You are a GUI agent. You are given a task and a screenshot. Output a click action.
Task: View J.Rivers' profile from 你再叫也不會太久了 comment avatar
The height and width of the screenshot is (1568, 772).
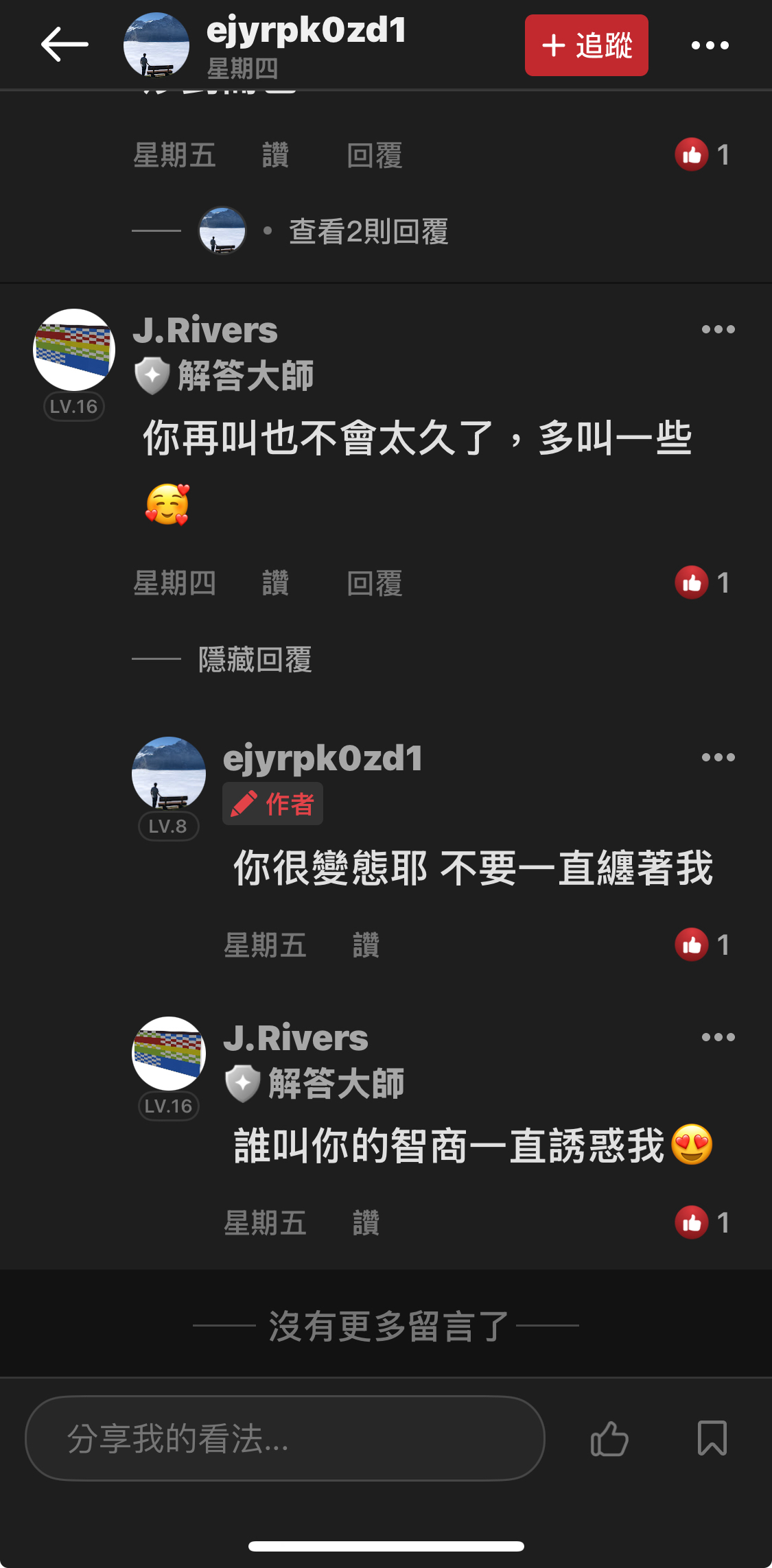(x=74, y=350)
